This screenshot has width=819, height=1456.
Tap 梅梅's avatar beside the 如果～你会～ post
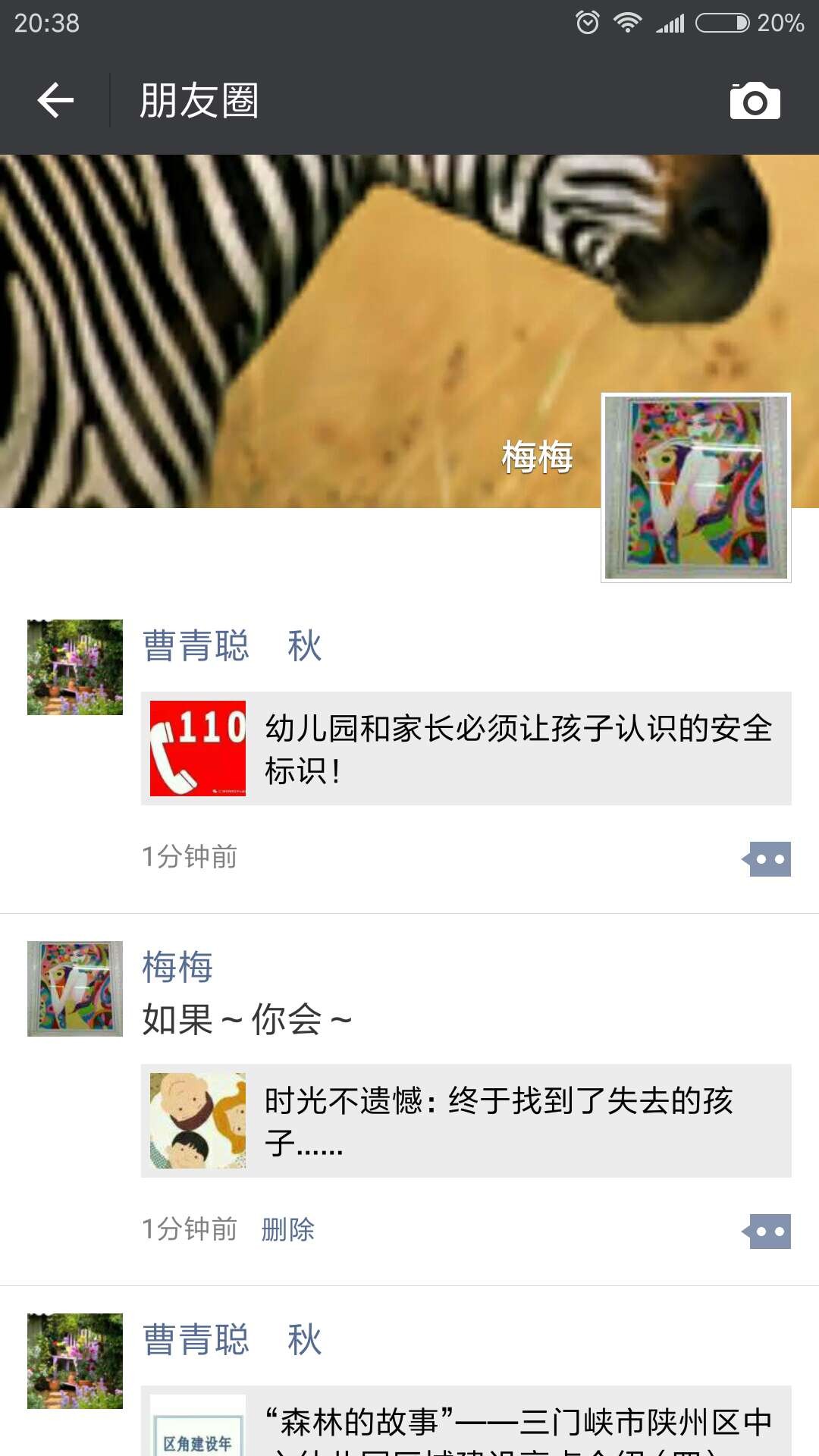(75, 989)
